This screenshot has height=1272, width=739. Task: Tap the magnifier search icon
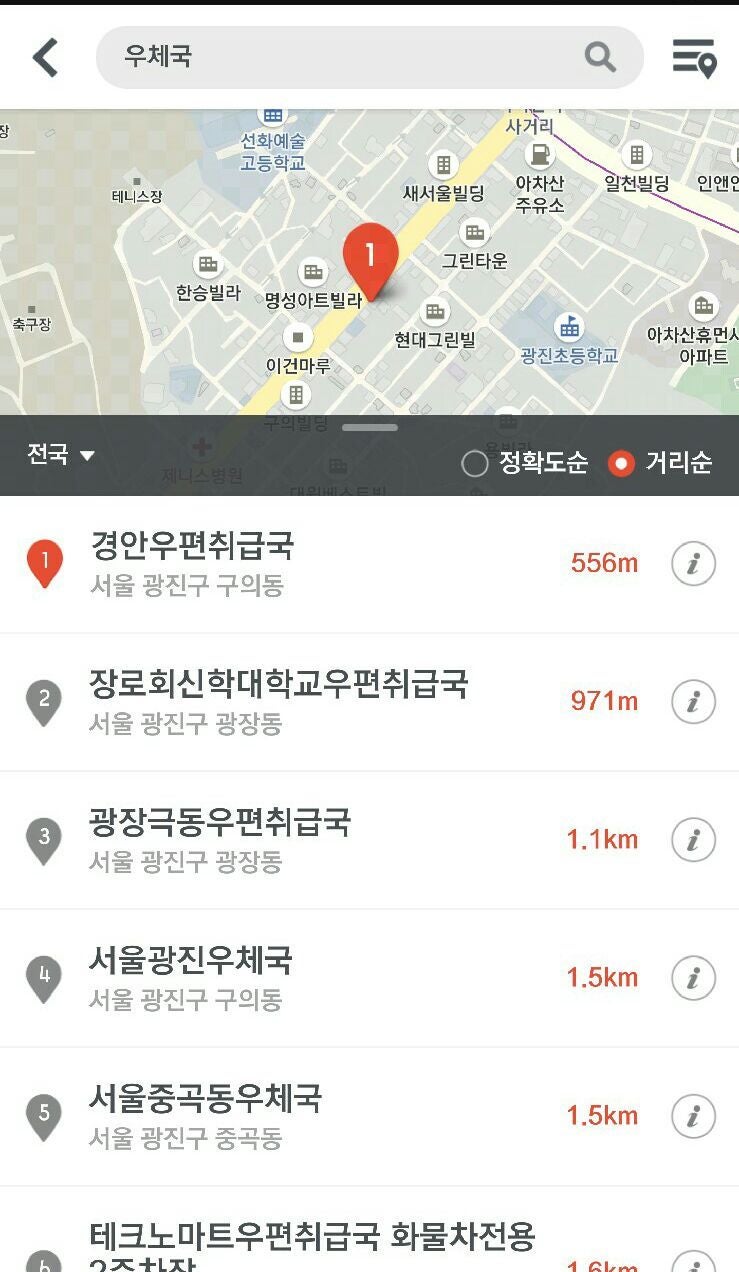(600, 57)
